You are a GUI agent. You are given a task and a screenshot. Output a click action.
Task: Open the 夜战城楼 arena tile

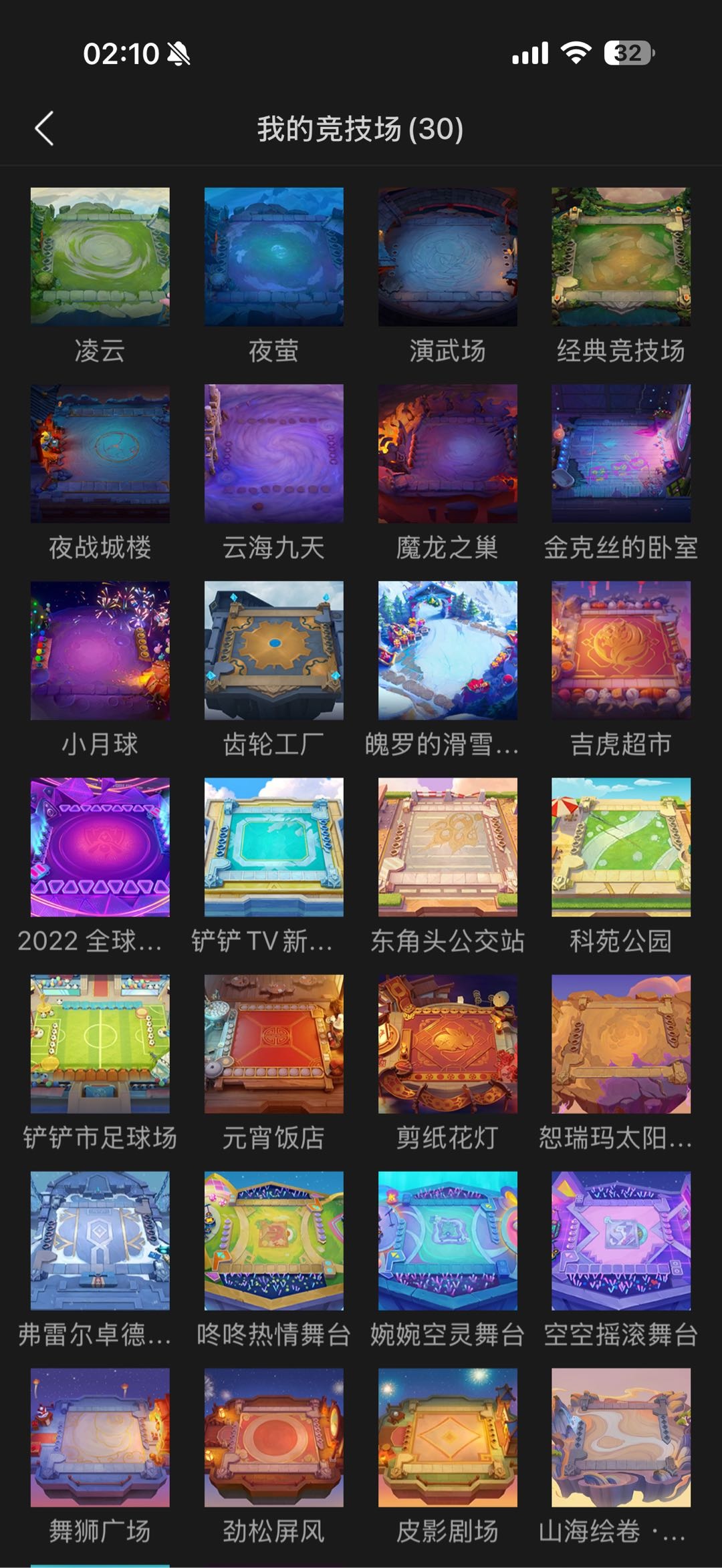pos(100,454)
